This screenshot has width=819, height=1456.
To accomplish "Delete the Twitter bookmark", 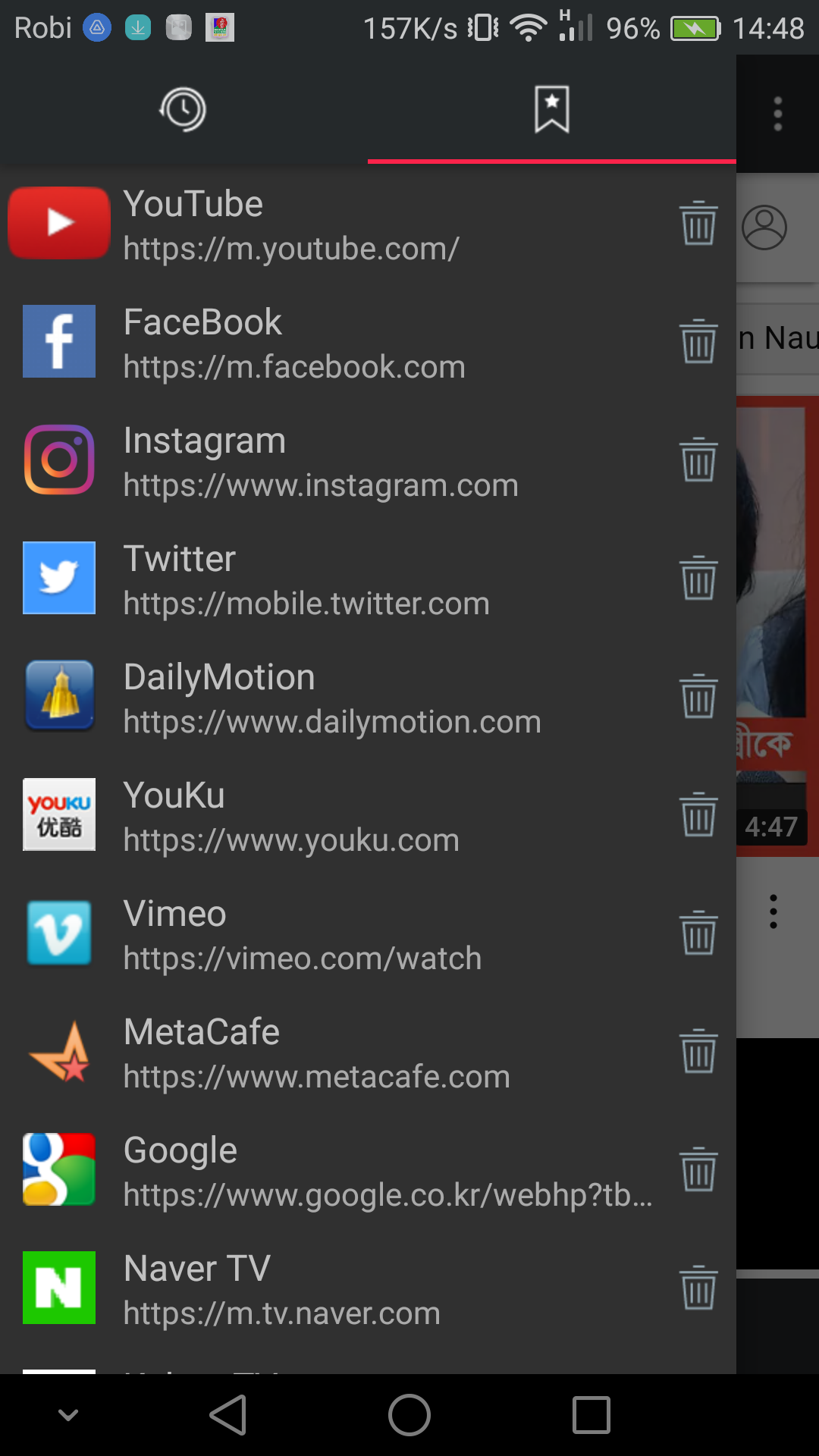I will tap(698, 578).
